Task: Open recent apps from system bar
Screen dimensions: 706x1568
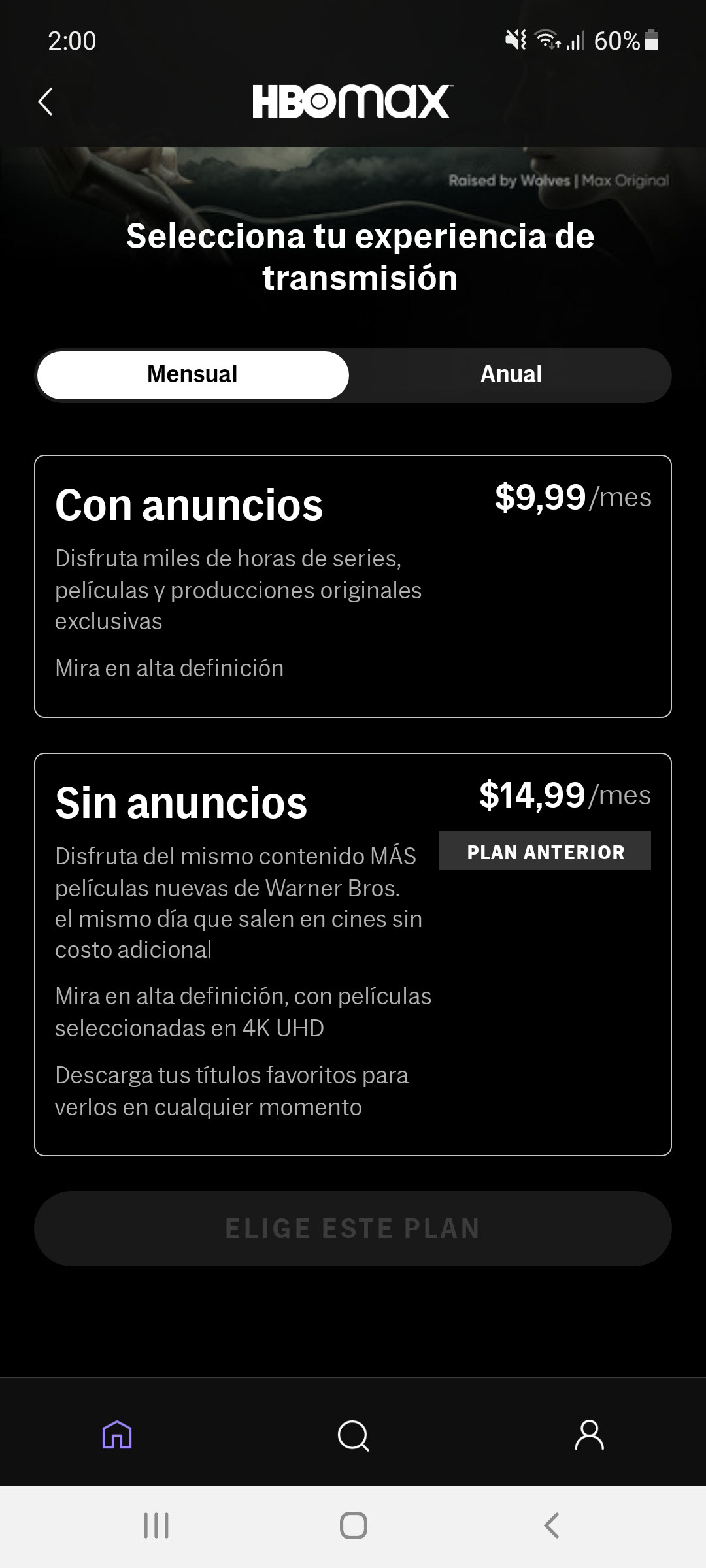Action: [x=156, y=1526]
